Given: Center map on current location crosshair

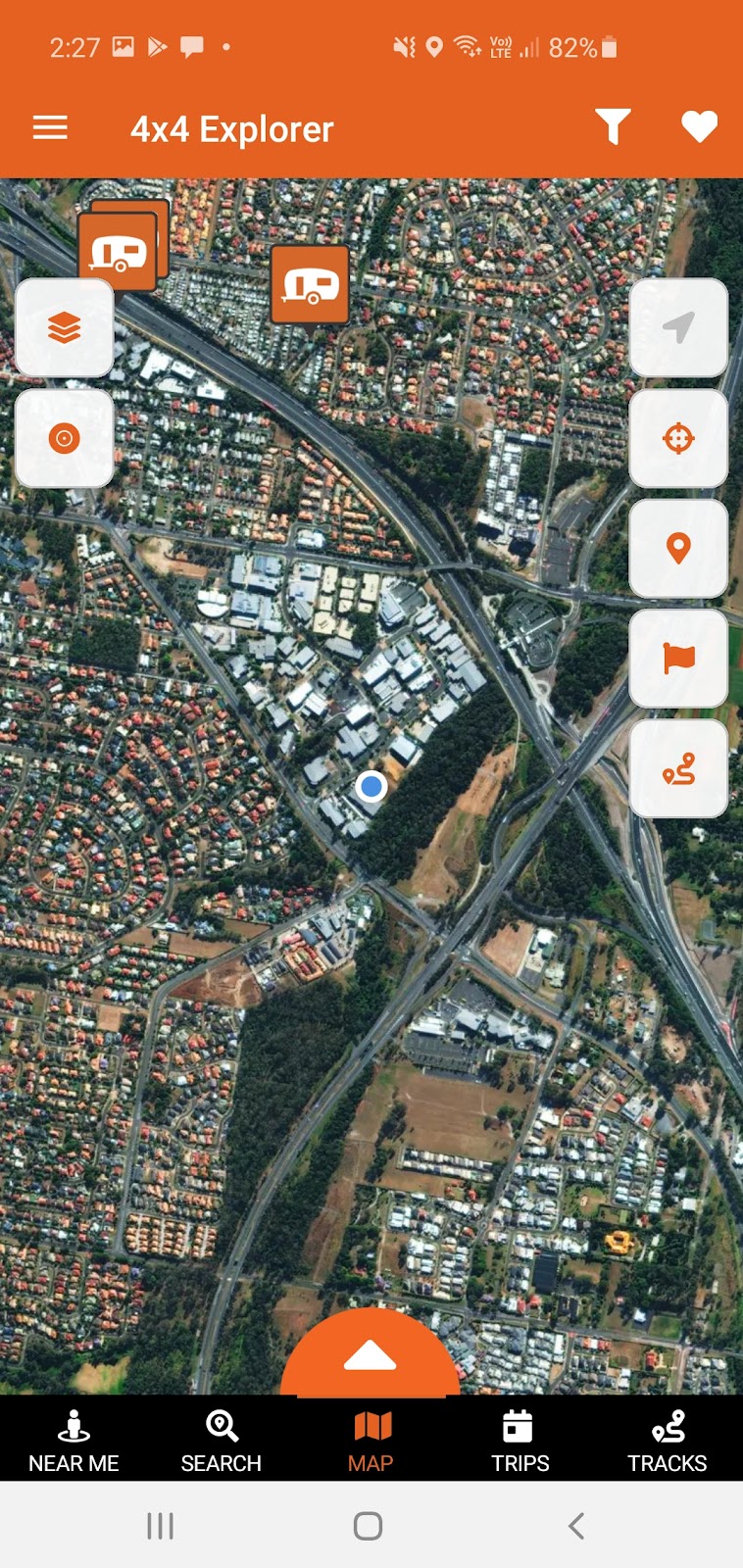Looking at the screenshot, I should point(678,438).
